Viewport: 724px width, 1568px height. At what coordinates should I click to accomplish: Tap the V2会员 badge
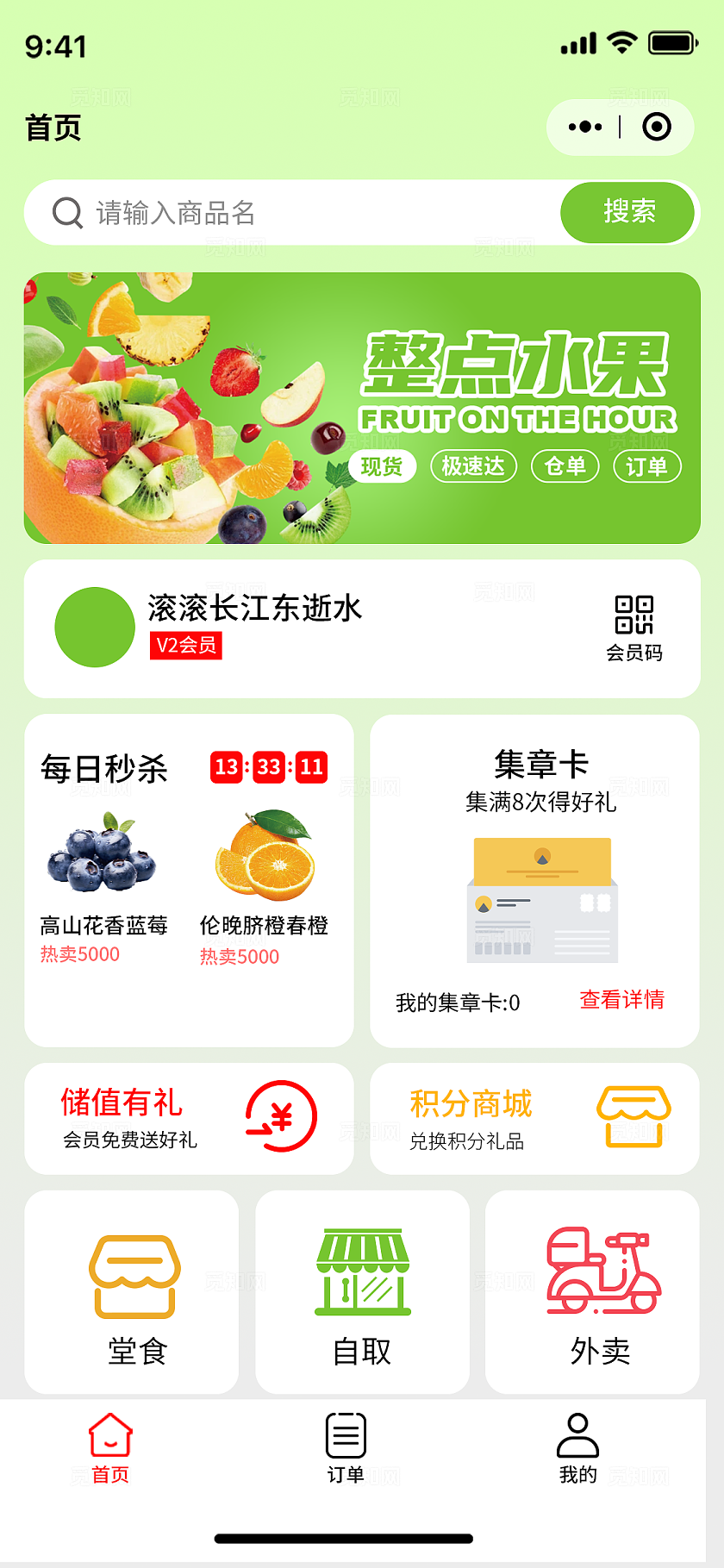point(186,646)
